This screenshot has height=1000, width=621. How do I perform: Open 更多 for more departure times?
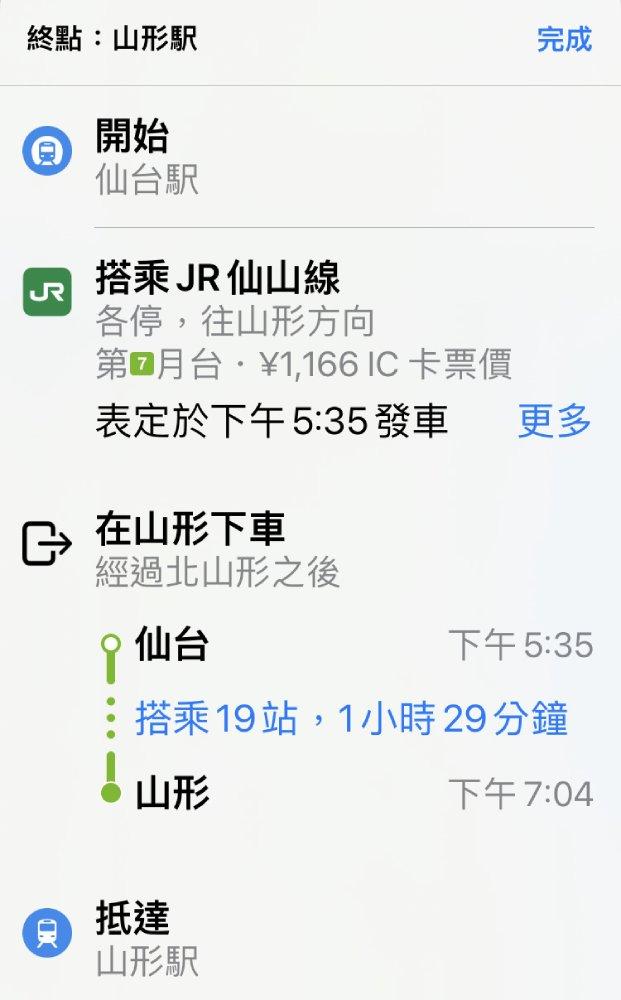[x=555, y=422]
